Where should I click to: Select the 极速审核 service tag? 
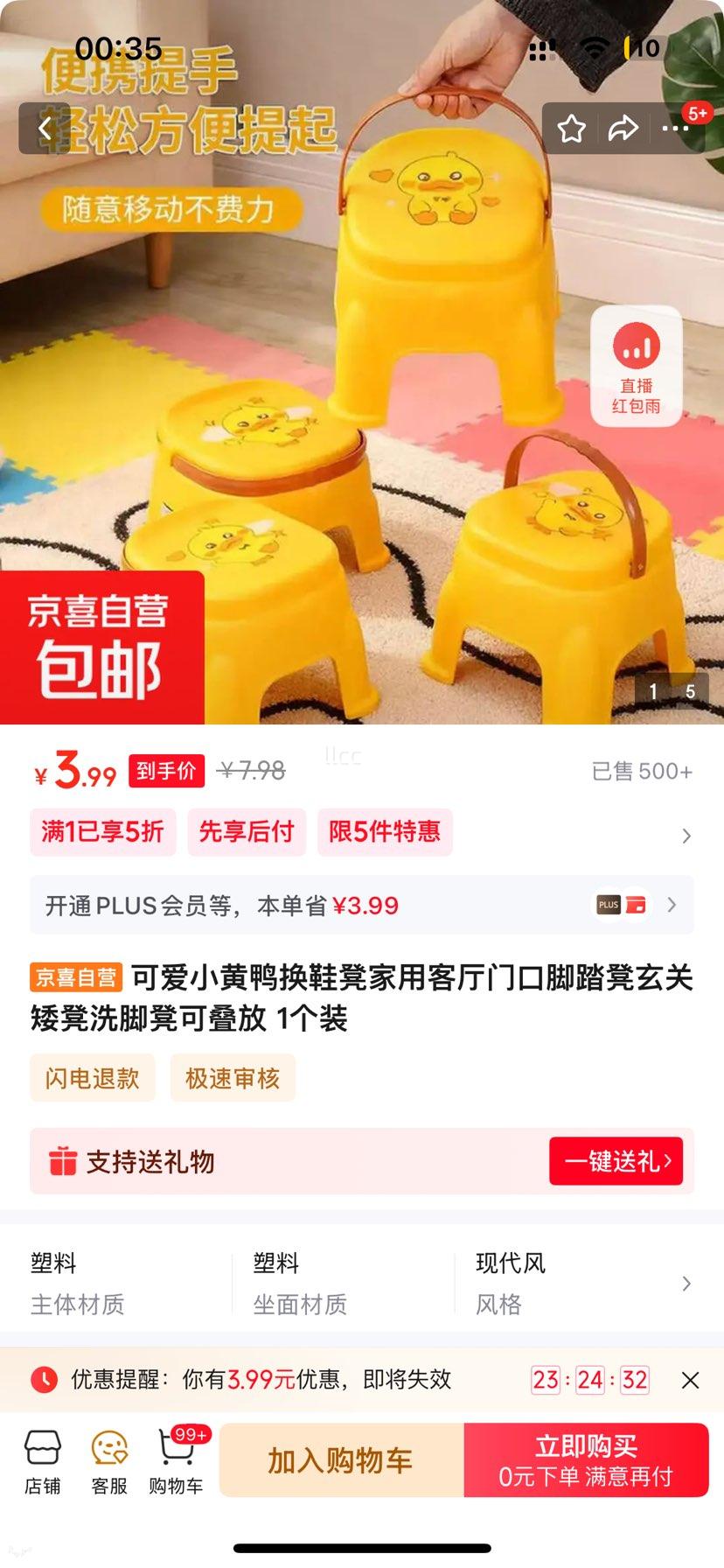(232, 1078)
